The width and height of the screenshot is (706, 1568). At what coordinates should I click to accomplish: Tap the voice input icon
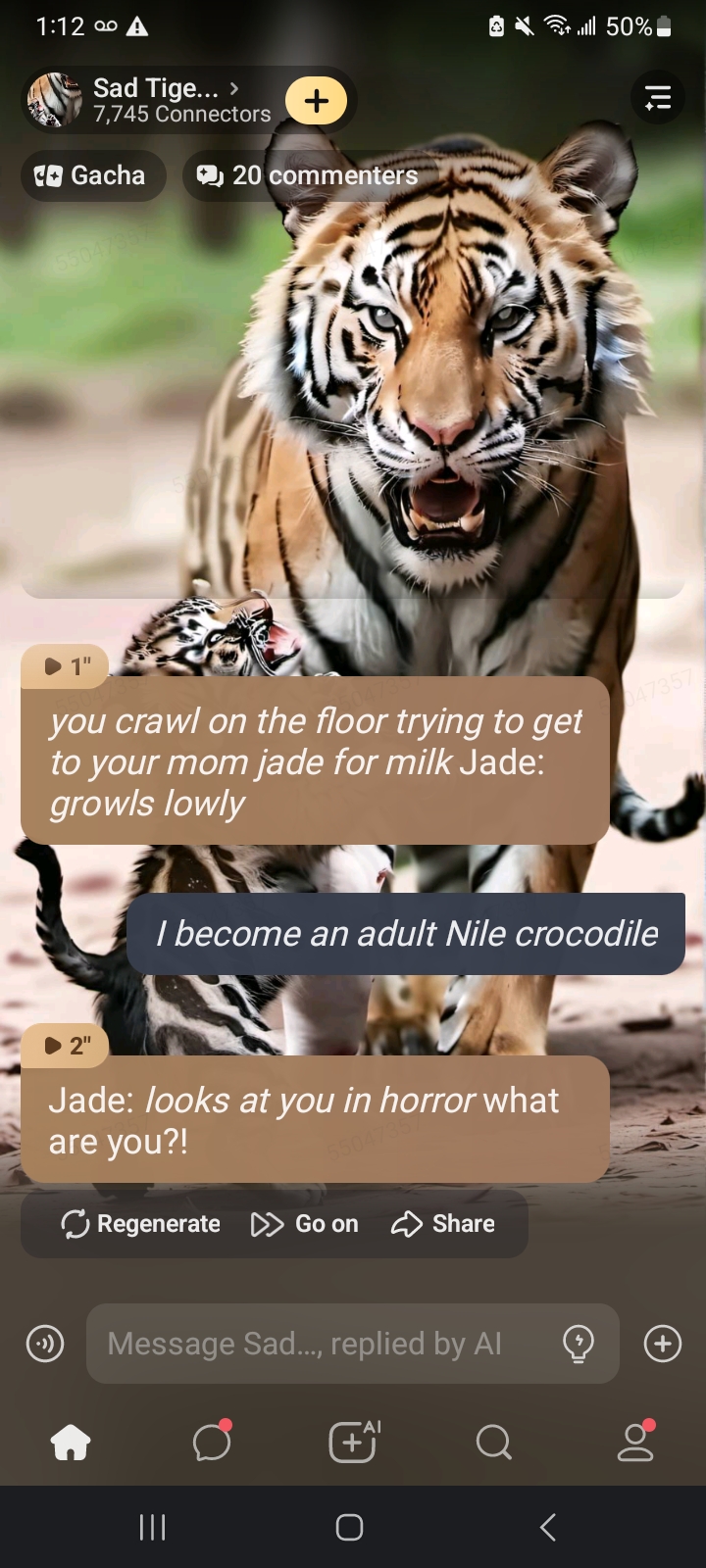click(x=45, y=1344)
